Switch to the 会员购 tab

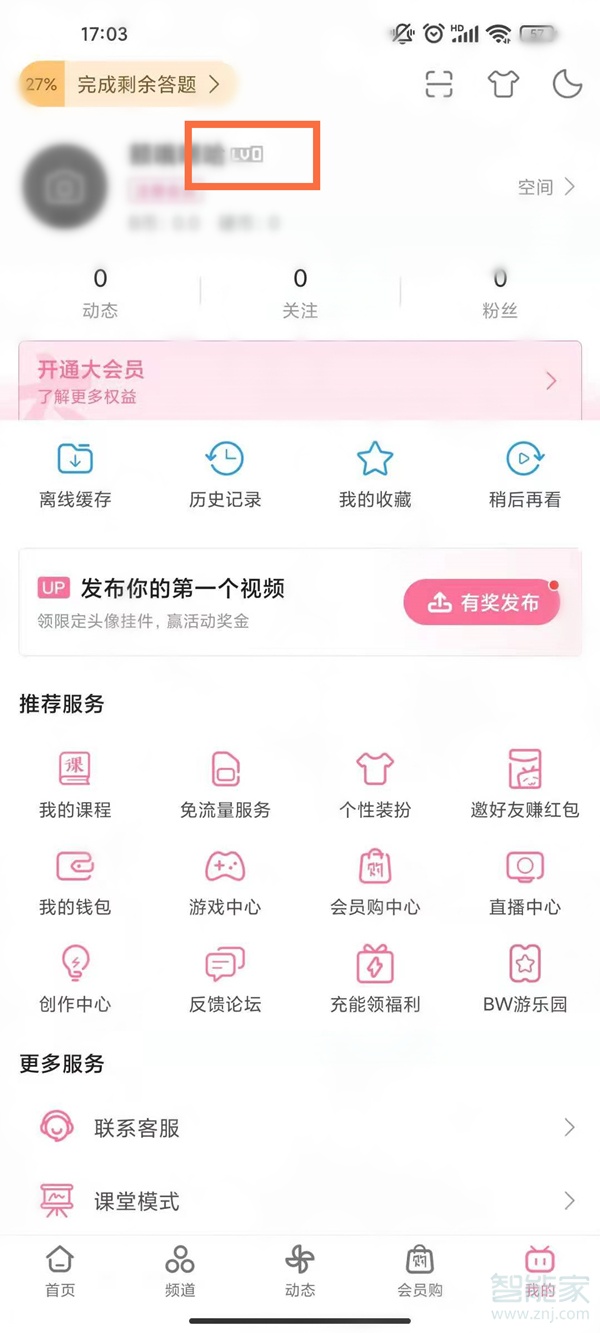point(420,1271)
